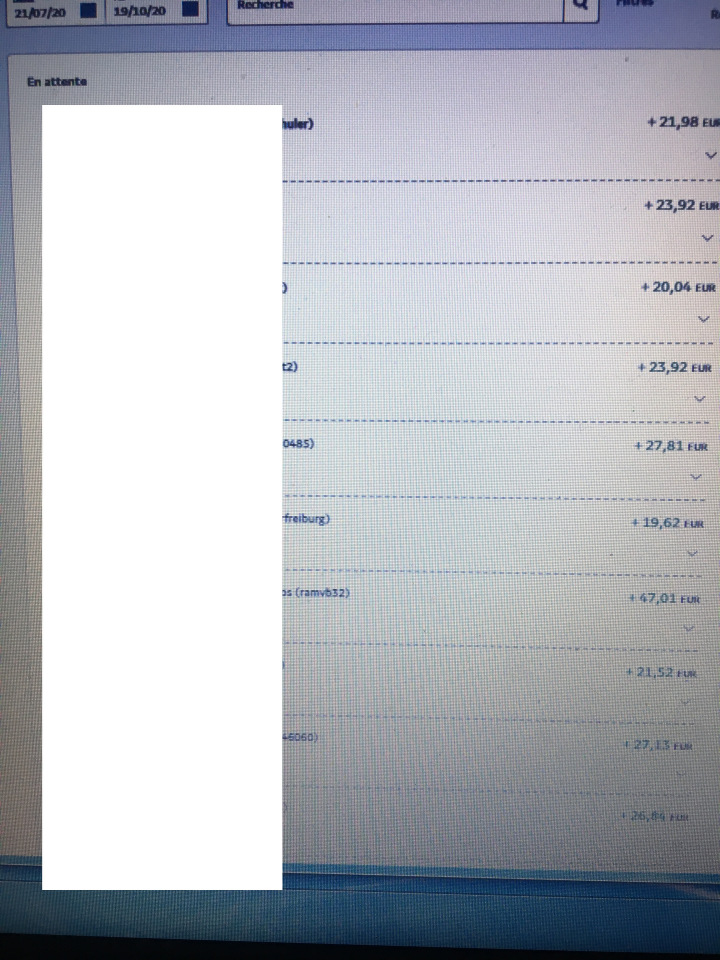Image resolution: width=720 pixels, height=960 pixels.
Task: Expand the +20,04 EUR transaction
Action: [704, 319]
